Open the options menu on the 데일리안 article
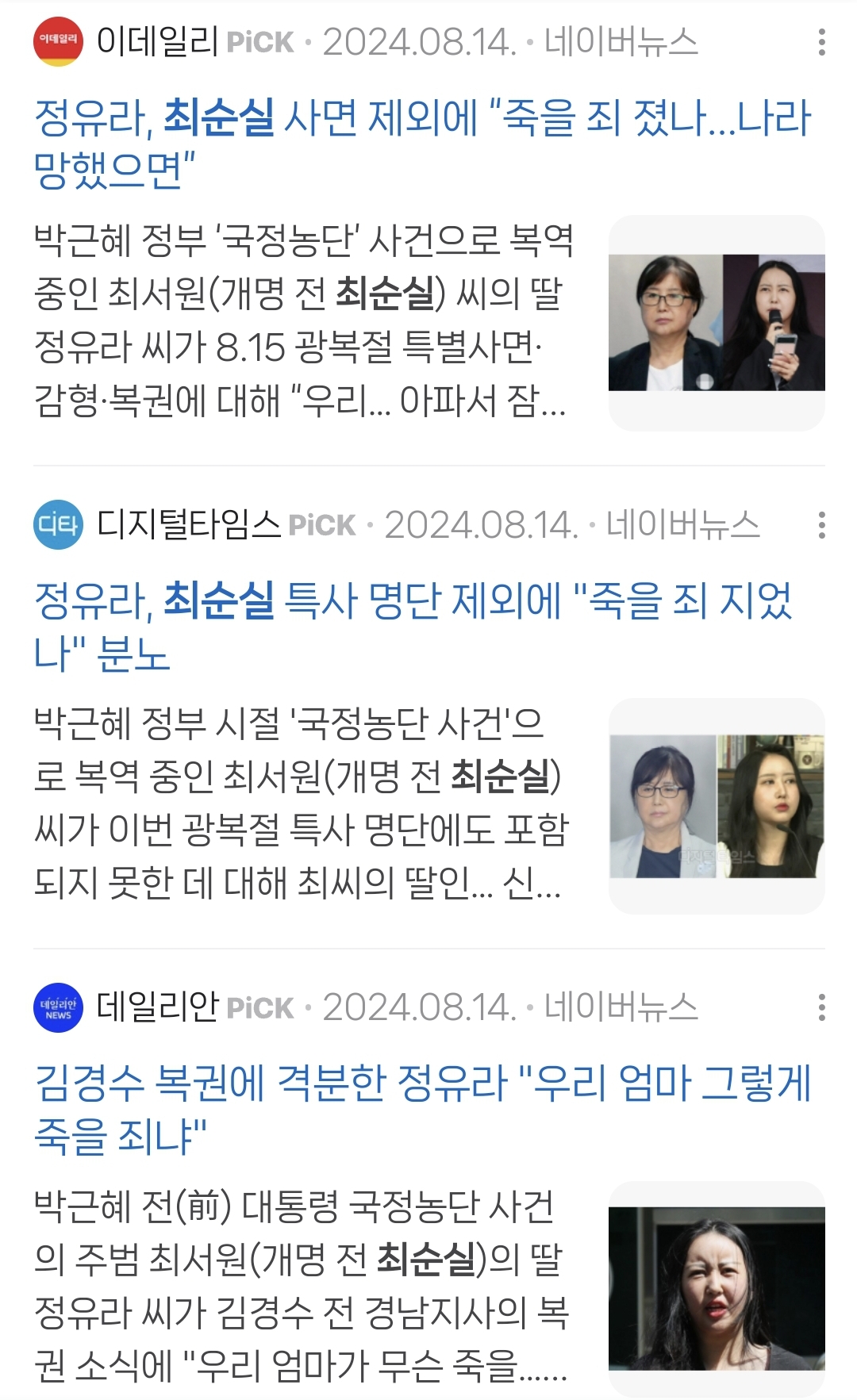The height and width of the screenshot is (1400, 857). (x=821, y=1006)
